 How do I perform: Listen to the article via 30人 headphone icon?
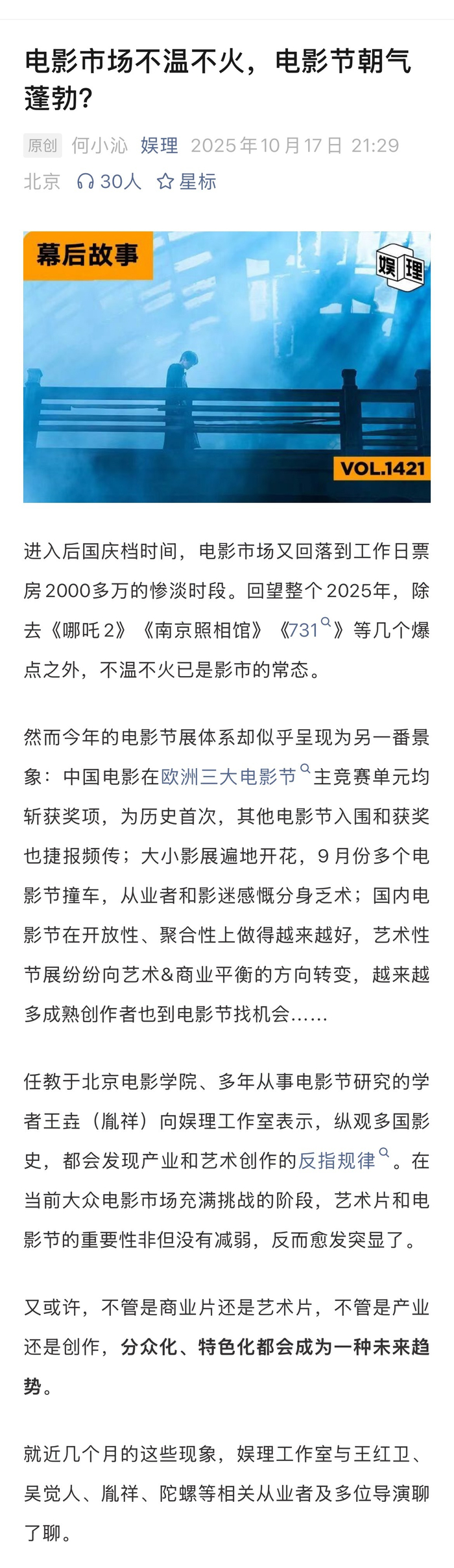tap(108, 181)
